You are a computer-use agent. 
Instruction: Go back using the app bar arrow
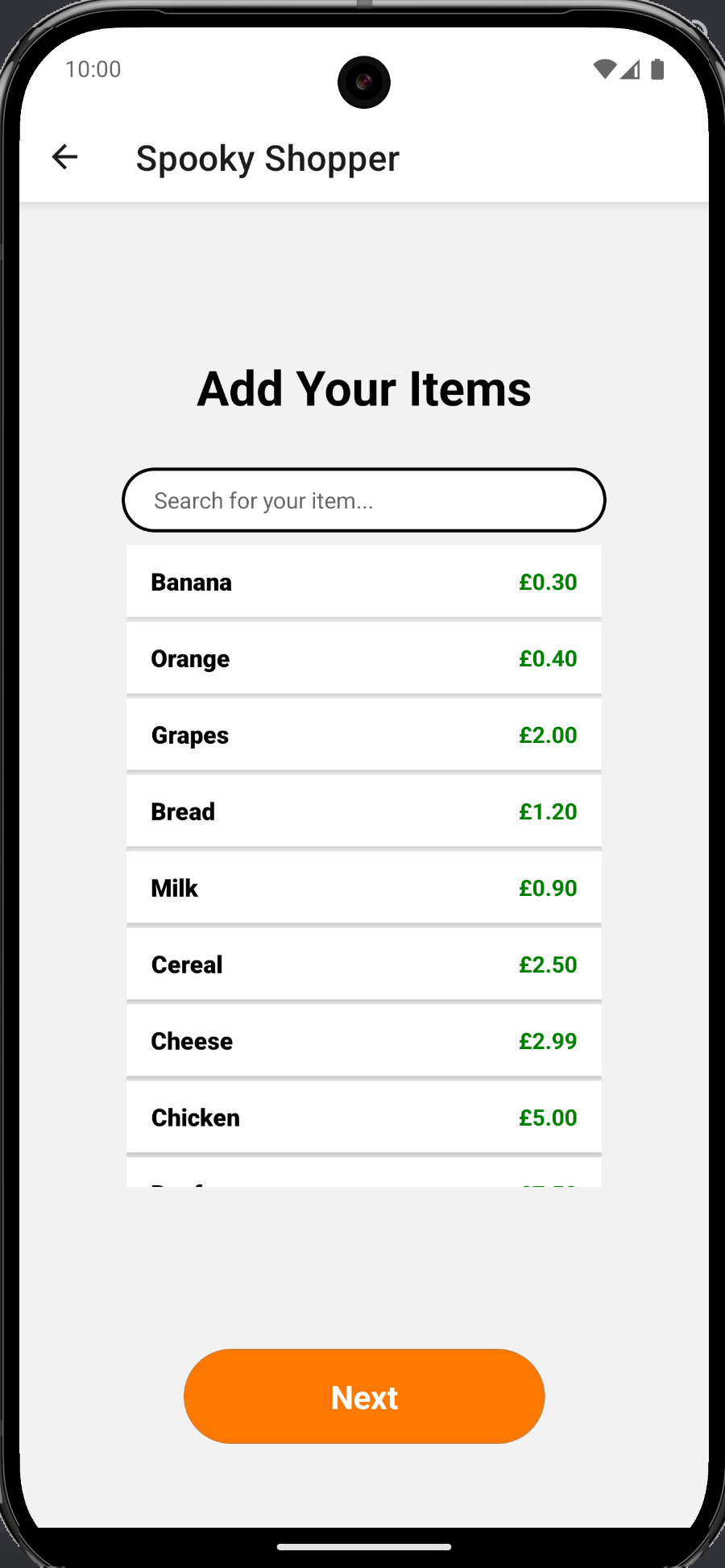(64, 157)
